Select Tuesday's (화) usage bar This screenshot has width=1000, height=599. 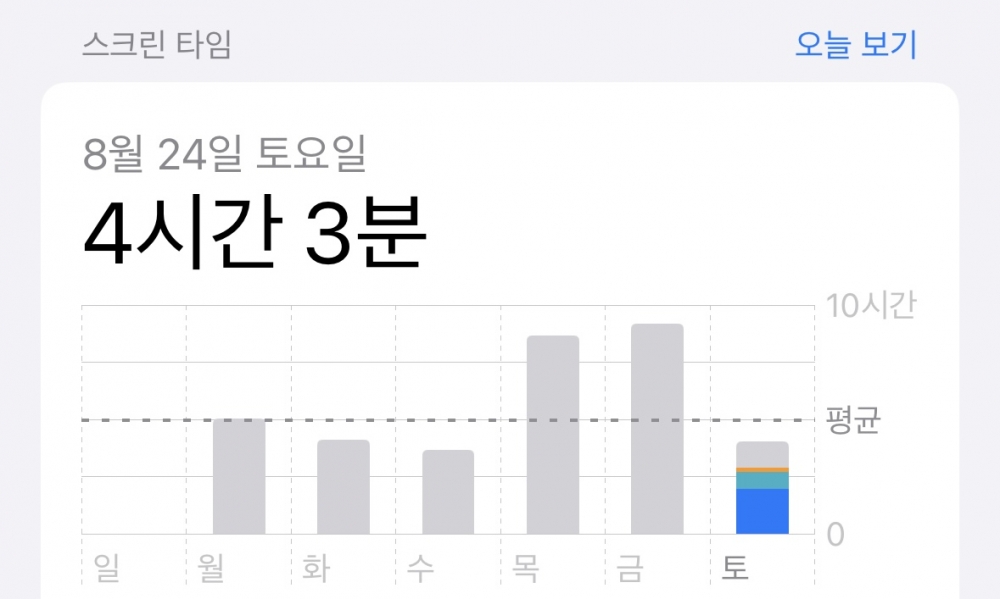click(x=343, y=488)
